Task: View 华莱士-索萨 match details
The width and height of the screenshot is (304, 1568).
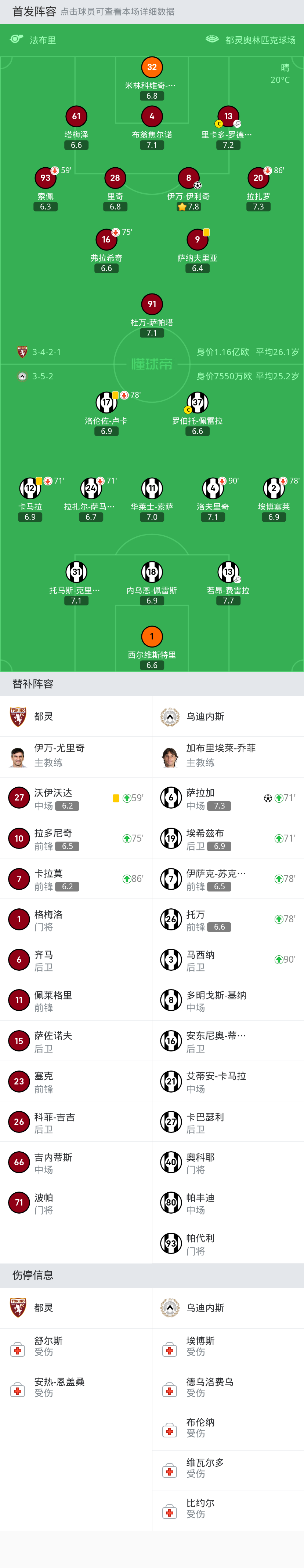Action: [152, 499]
